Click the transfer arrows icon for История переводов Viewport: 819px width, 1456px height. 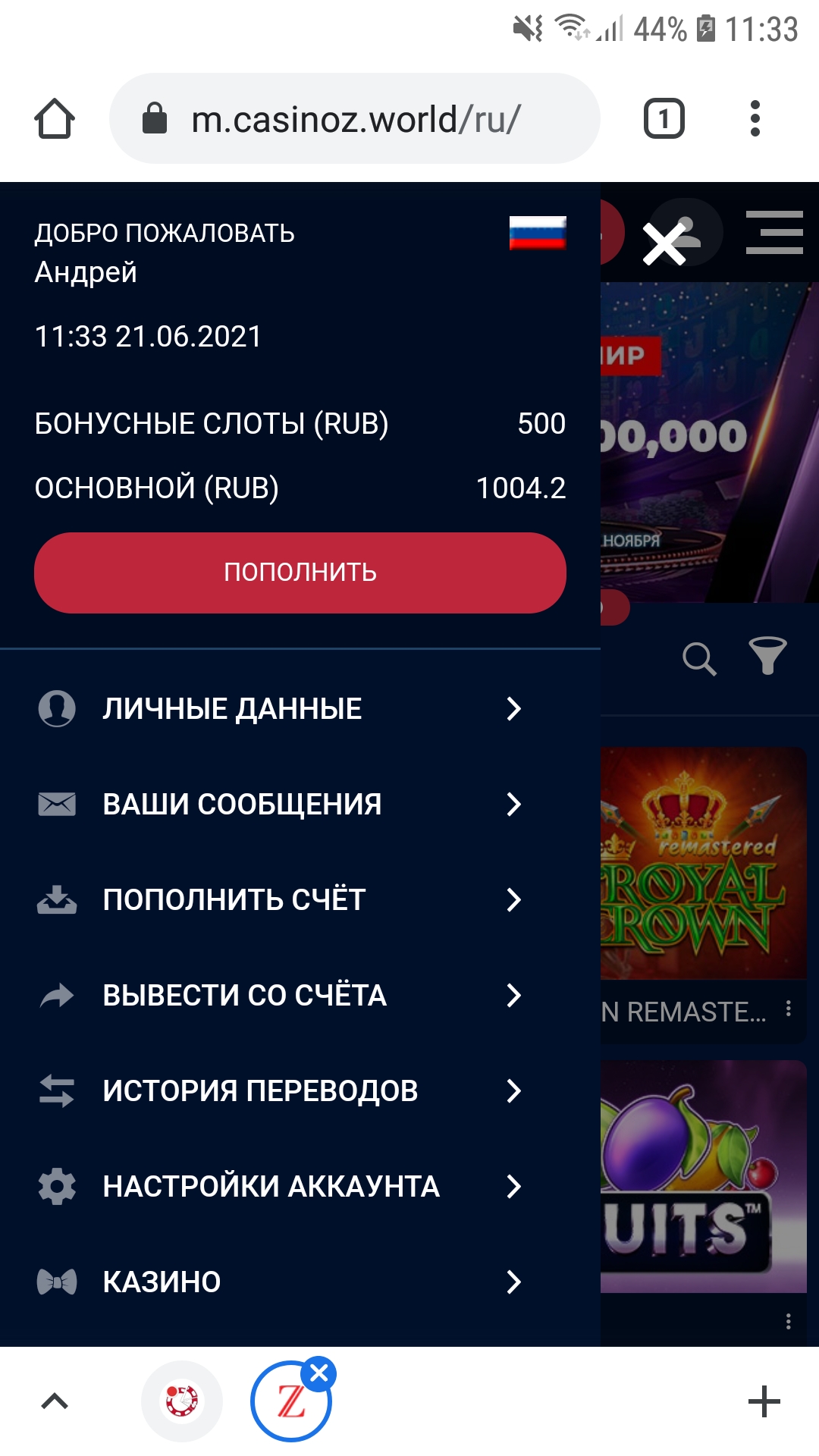pyautogui.click(x=58, y=1090)
